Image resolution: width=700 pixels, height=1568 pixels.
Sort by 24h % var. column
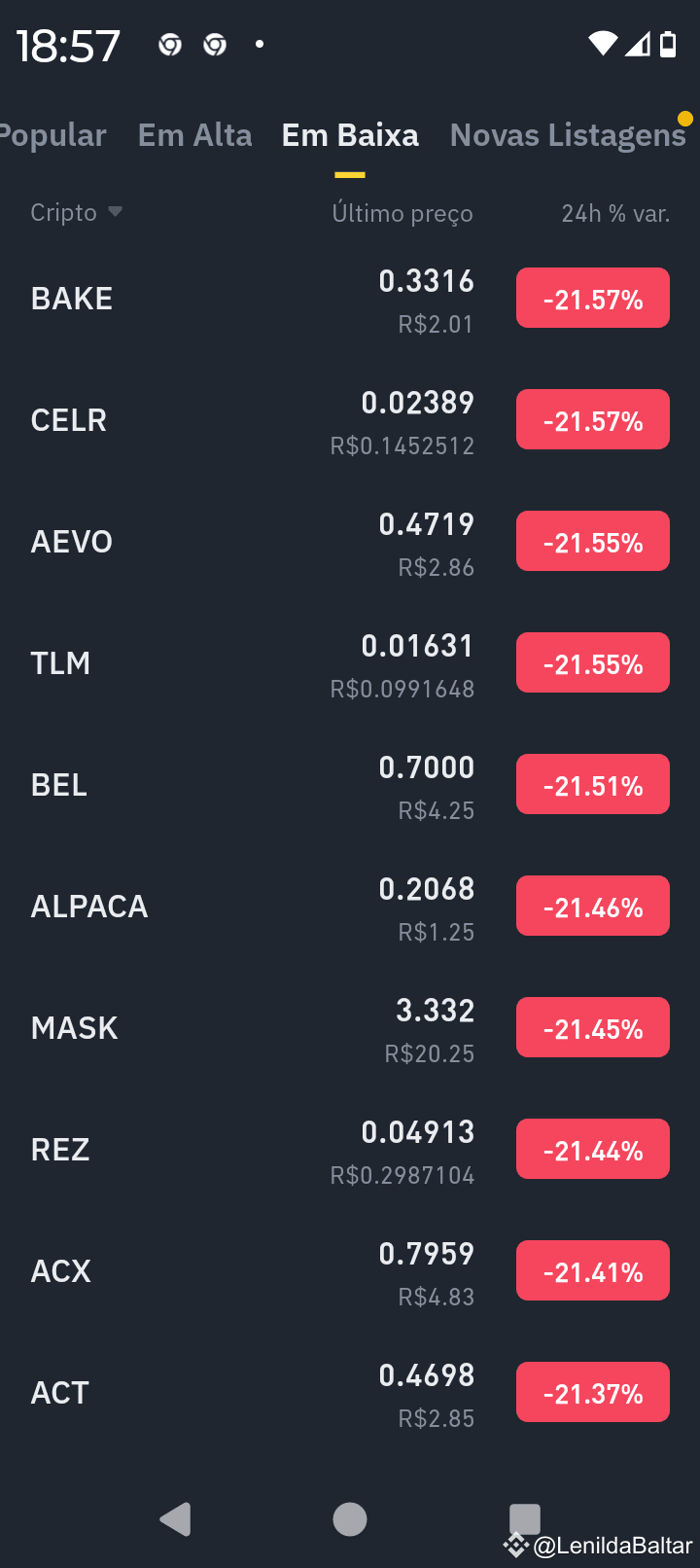coord(615,213)
